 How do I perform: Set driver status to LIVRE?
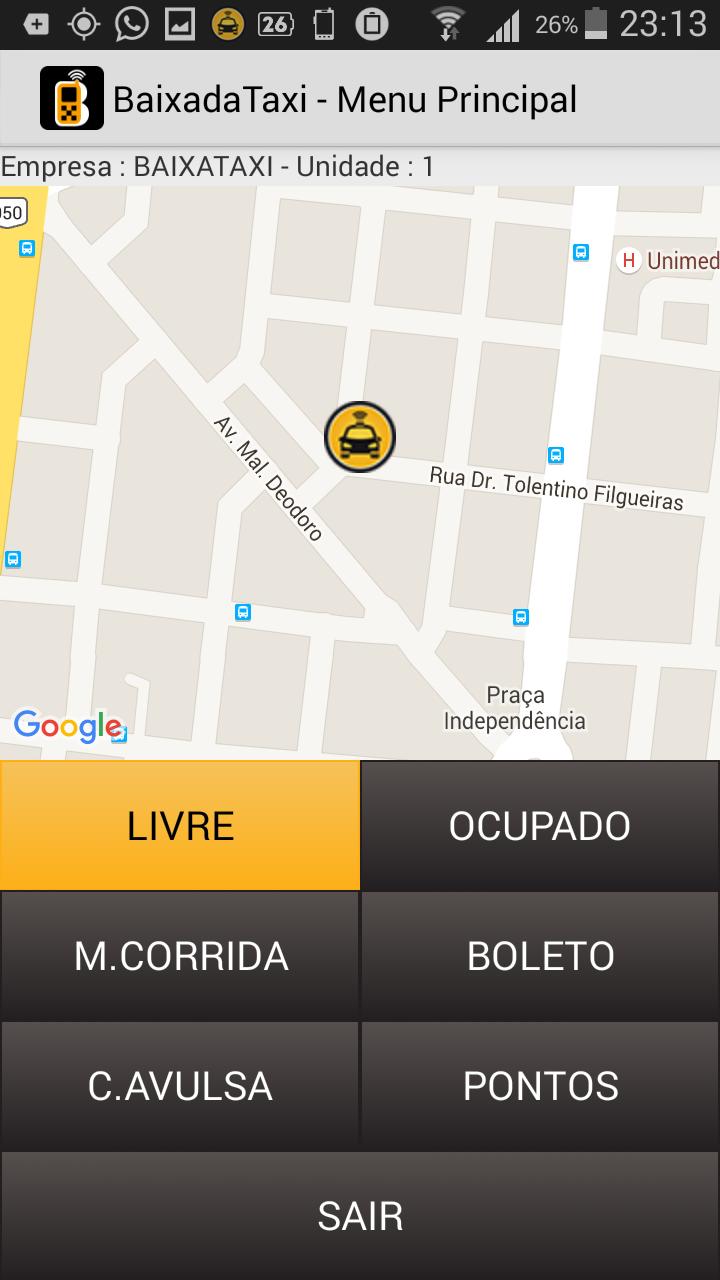tap(180, 825)
